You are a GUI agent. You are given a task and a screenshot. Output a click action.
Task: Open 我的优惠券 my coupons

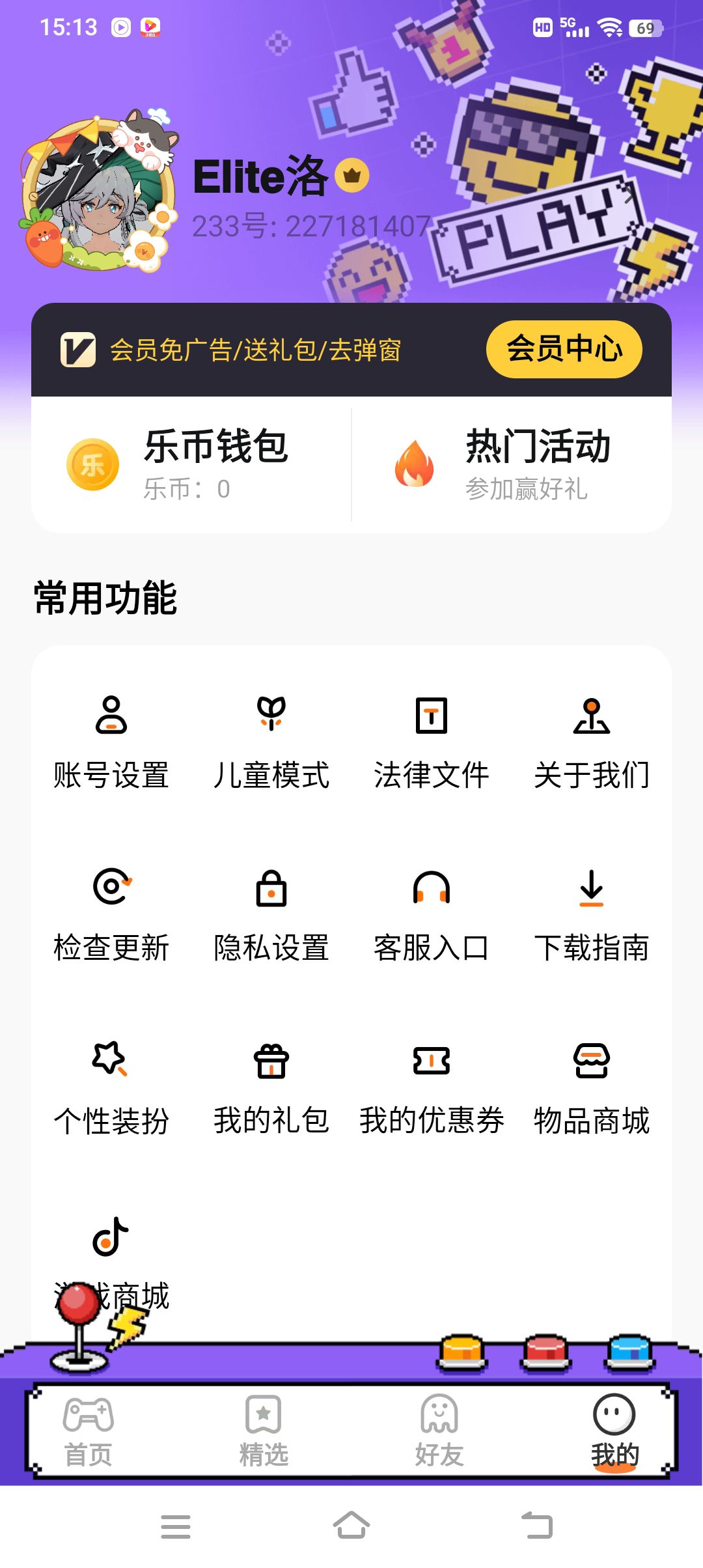(432, 1087)
